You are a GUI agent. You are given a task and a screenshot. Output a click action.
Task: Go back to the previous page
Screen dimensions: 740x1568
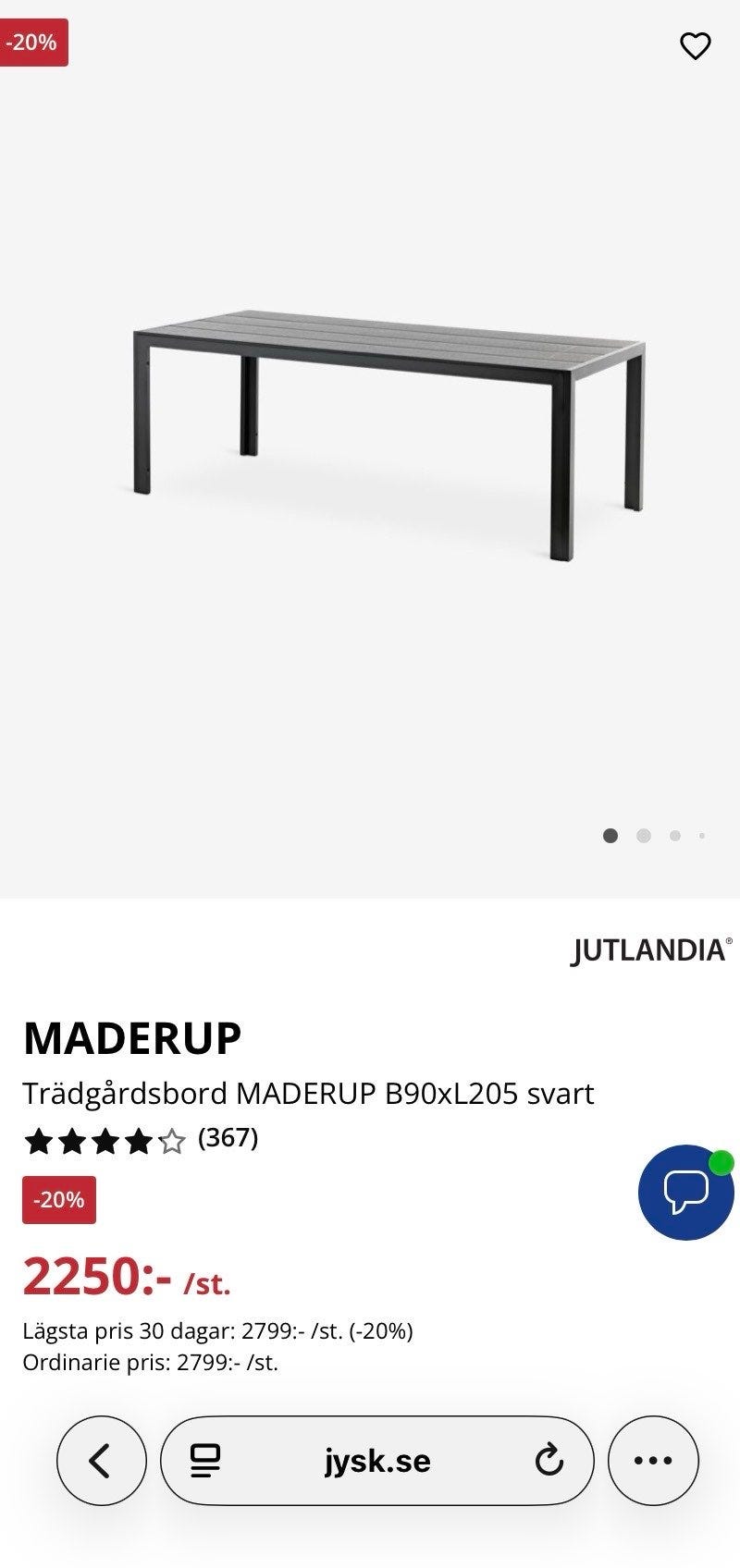point(101,1461)
